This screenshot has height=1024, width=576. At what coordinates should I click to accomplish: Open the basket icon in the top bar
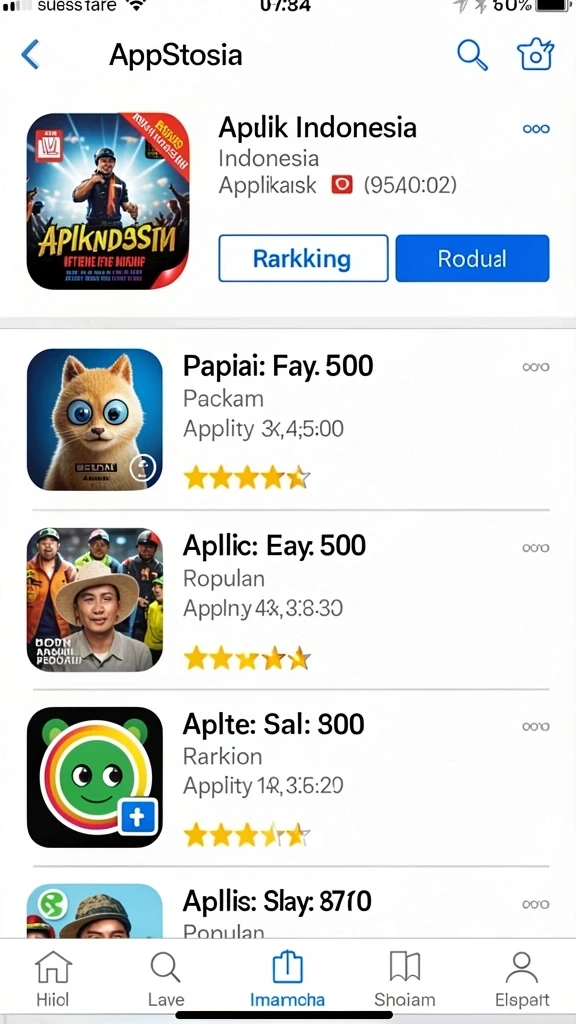point(536,55)
